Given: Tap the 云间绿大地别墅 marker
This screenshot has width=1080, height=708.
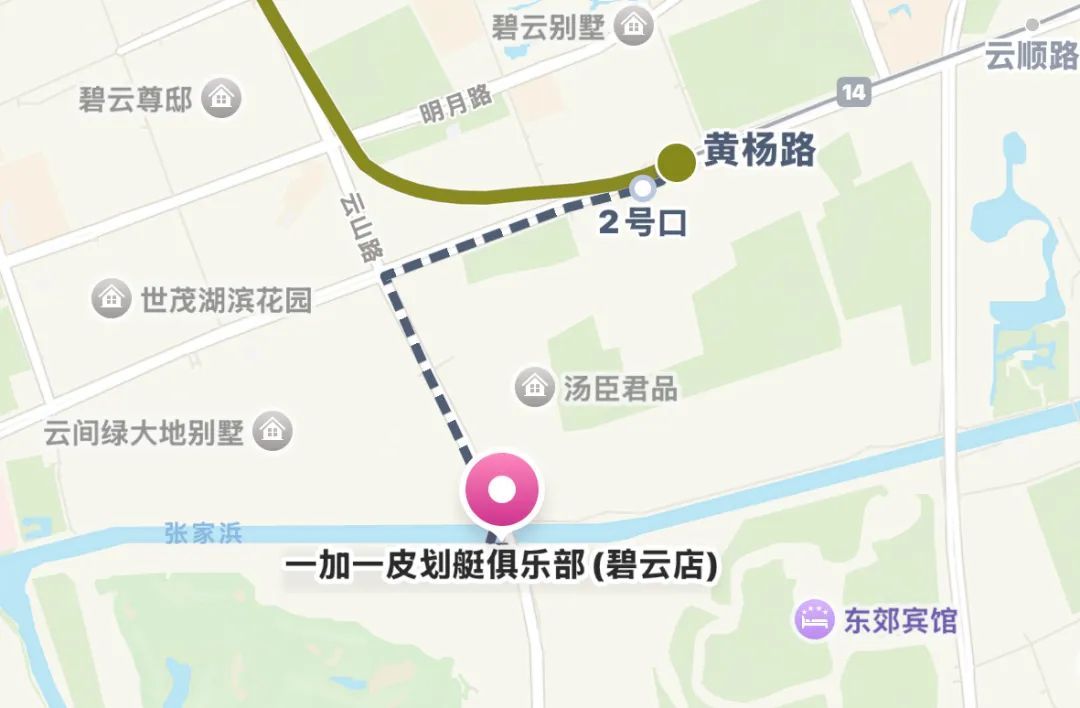Looking at the screenshot, I should coord(271,431).
